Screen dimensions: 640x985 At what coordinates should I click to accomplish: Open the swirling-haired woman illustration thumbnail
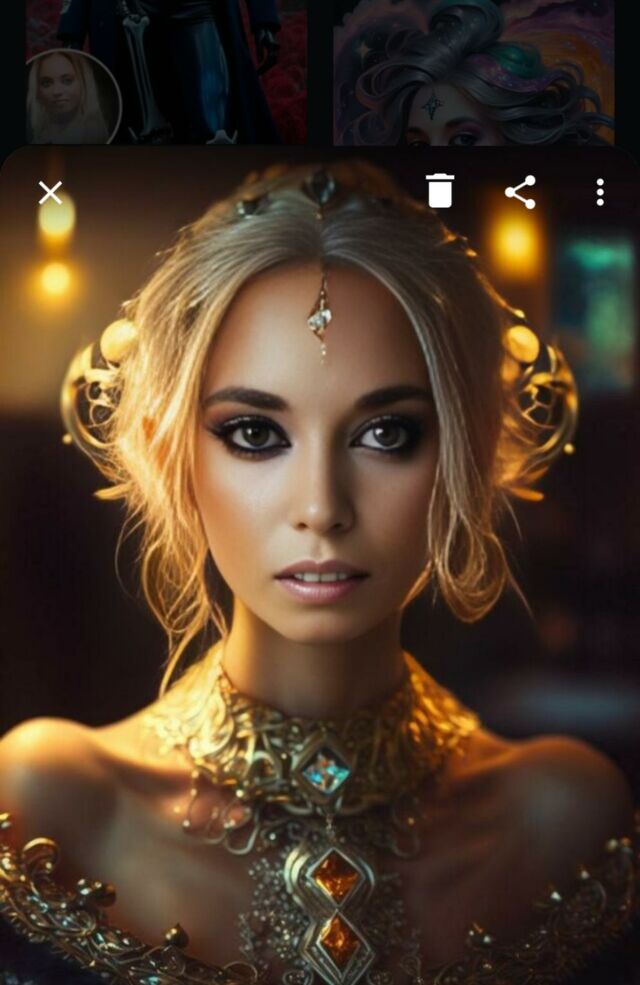point(474,72)
